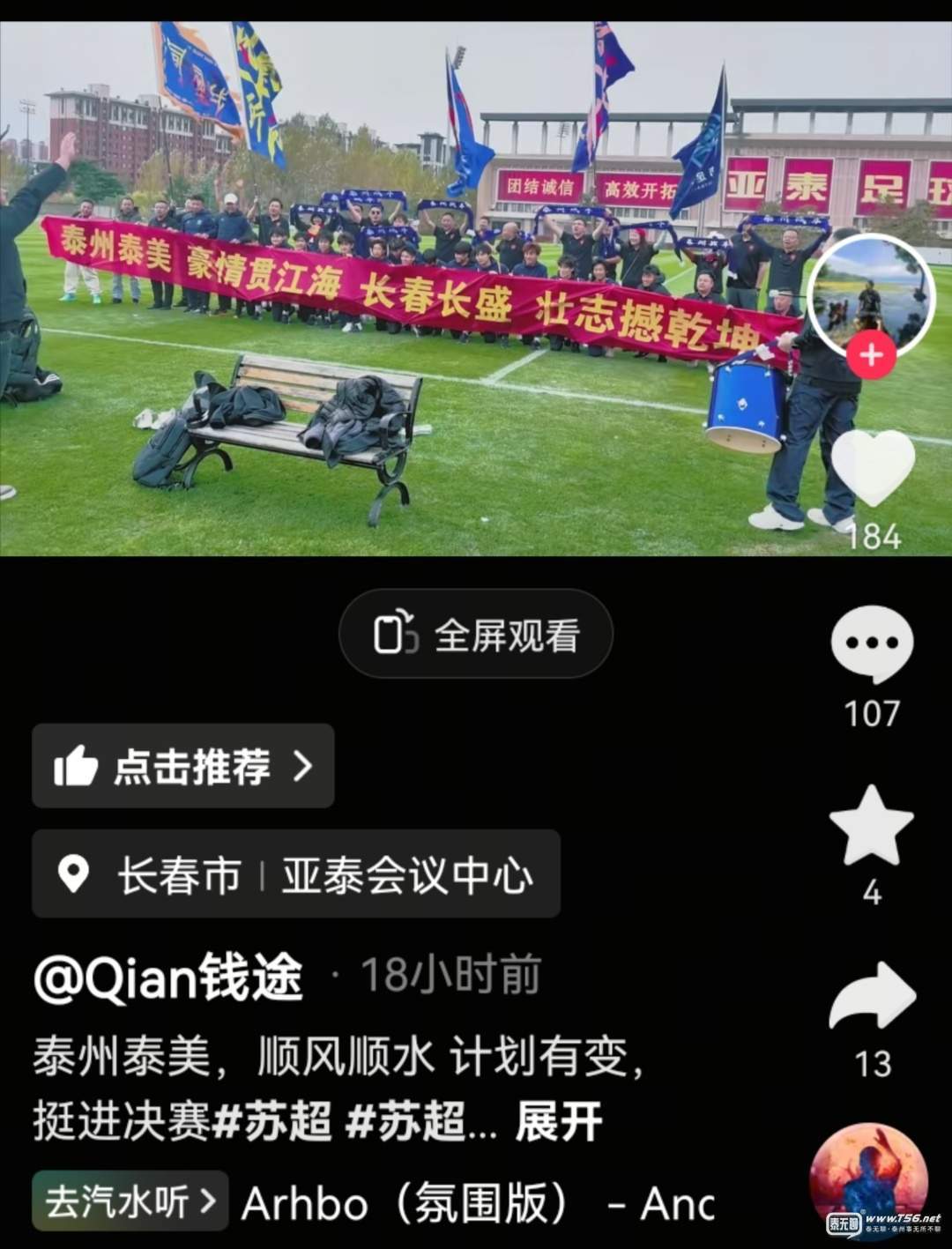Like this video with the heart icon
Screen dimensions: 952x1249
[x=873, y=466]
